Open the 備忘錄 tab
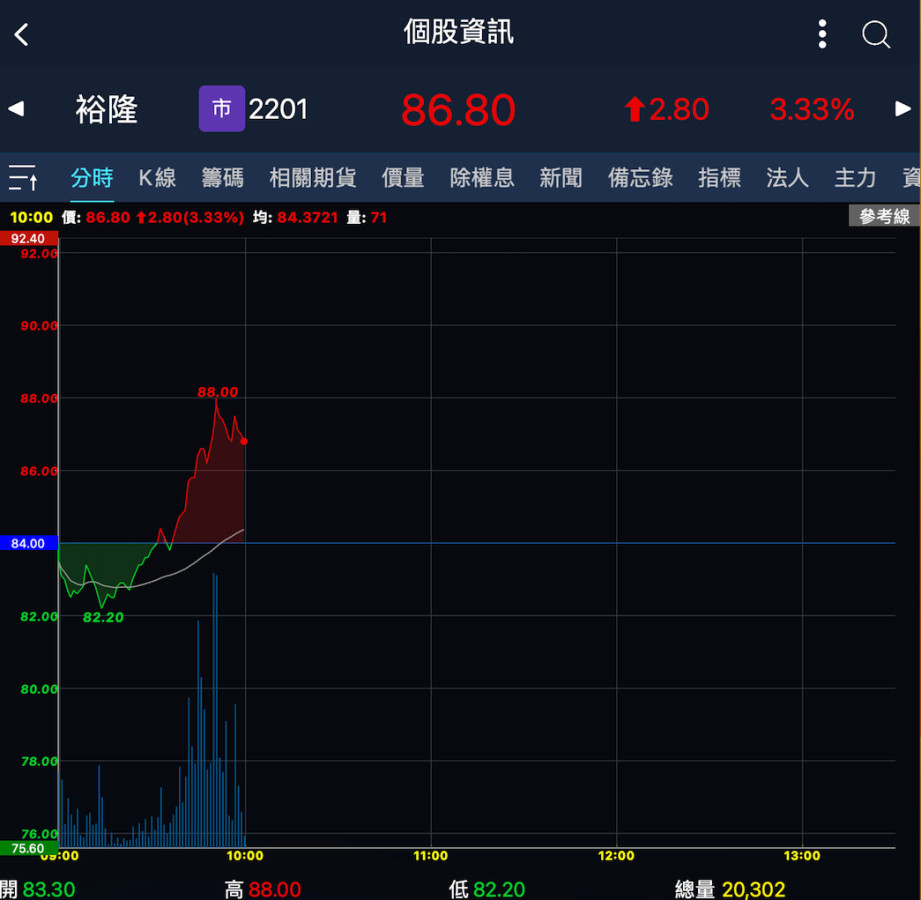This screenshot has width=921, height=900. [x=640, y=179]
